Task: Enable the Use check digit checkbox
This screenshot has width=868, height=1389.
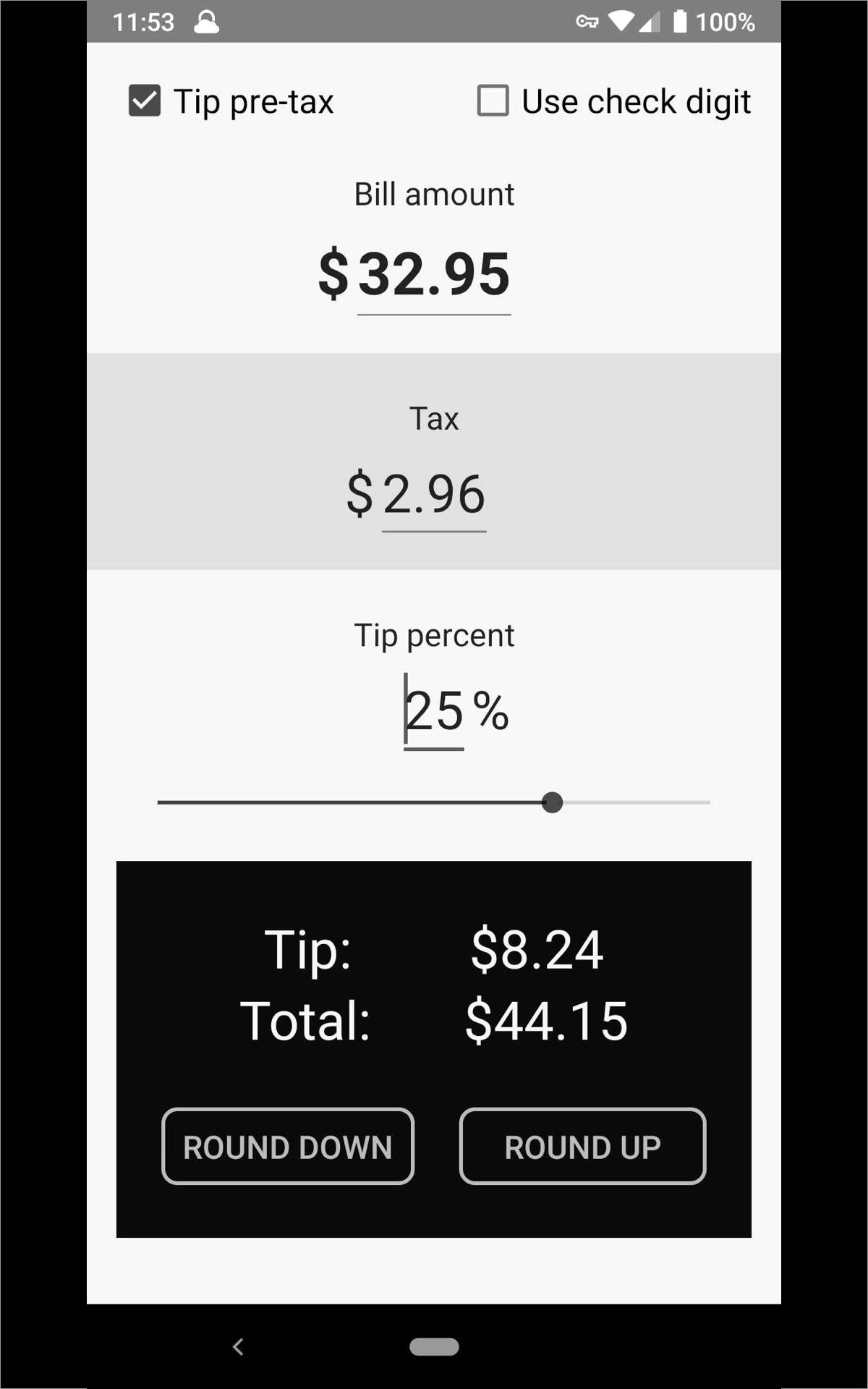Action: (492, 101)
